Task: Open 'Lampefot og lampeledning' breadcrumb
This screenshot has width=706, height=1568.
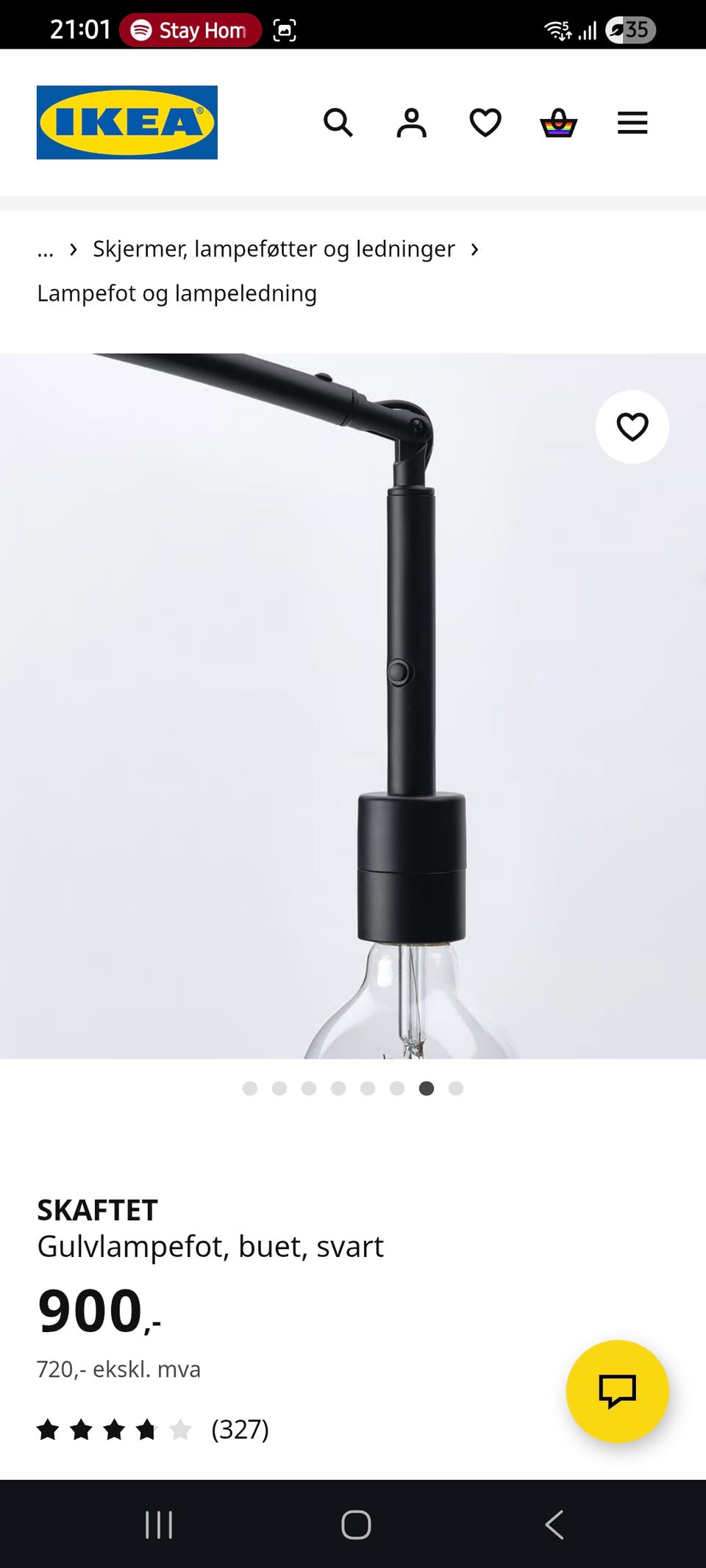Action: 176,293
